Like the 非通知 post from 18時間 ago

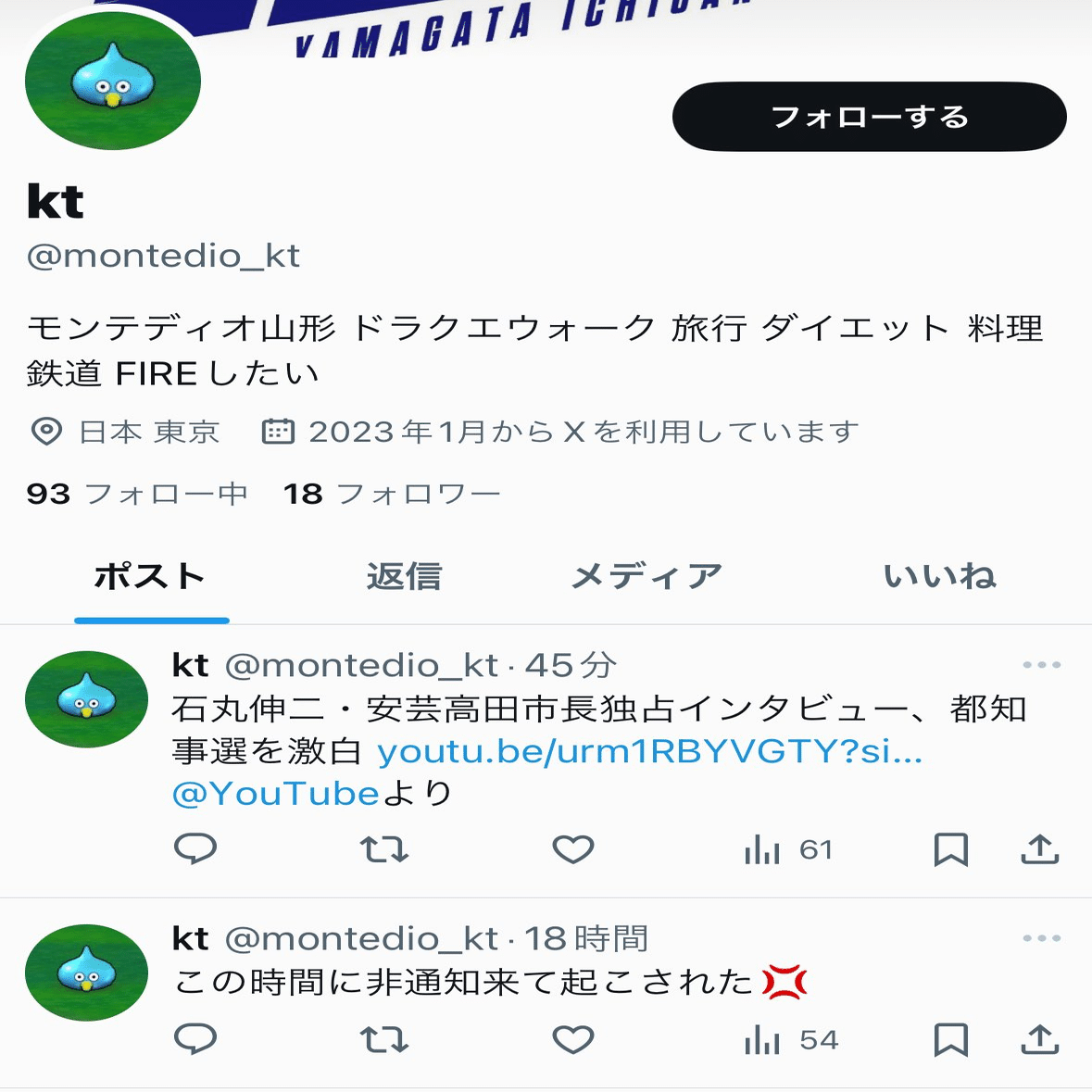[573, 1039]
